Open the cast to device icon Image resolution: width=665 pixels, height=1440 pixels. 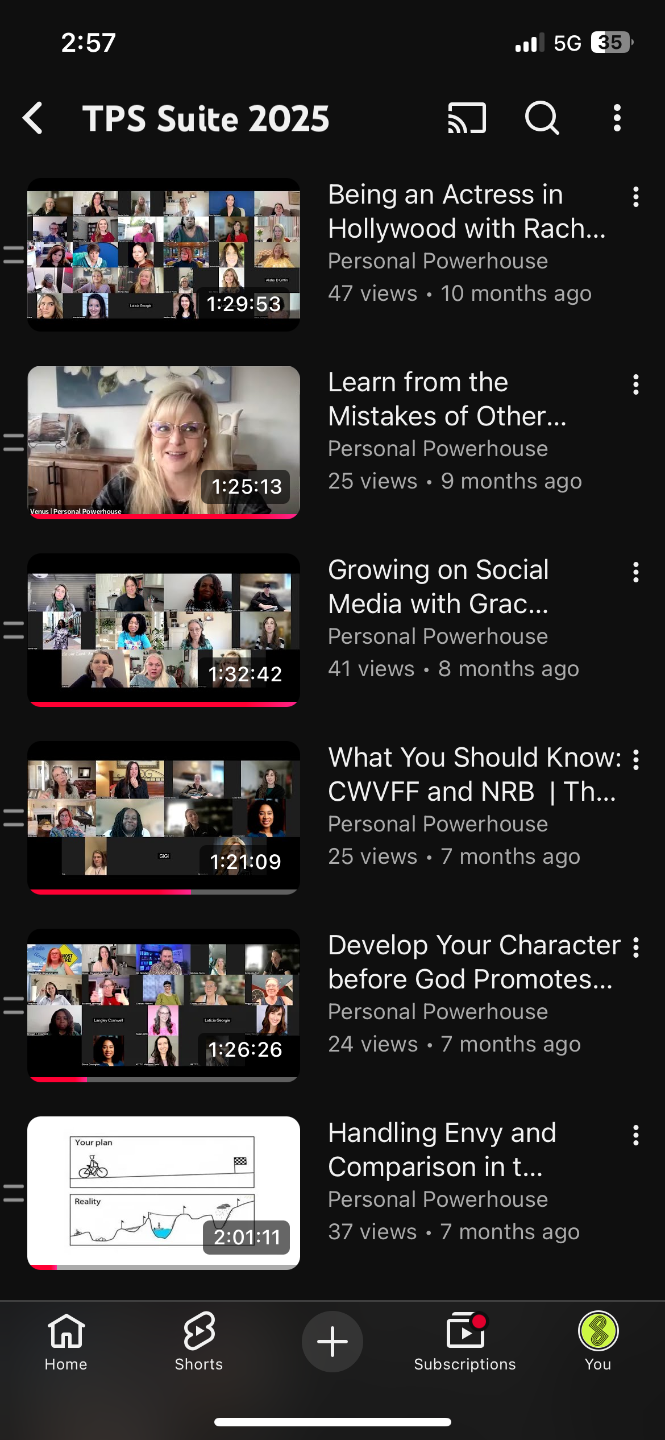(466, 119)
